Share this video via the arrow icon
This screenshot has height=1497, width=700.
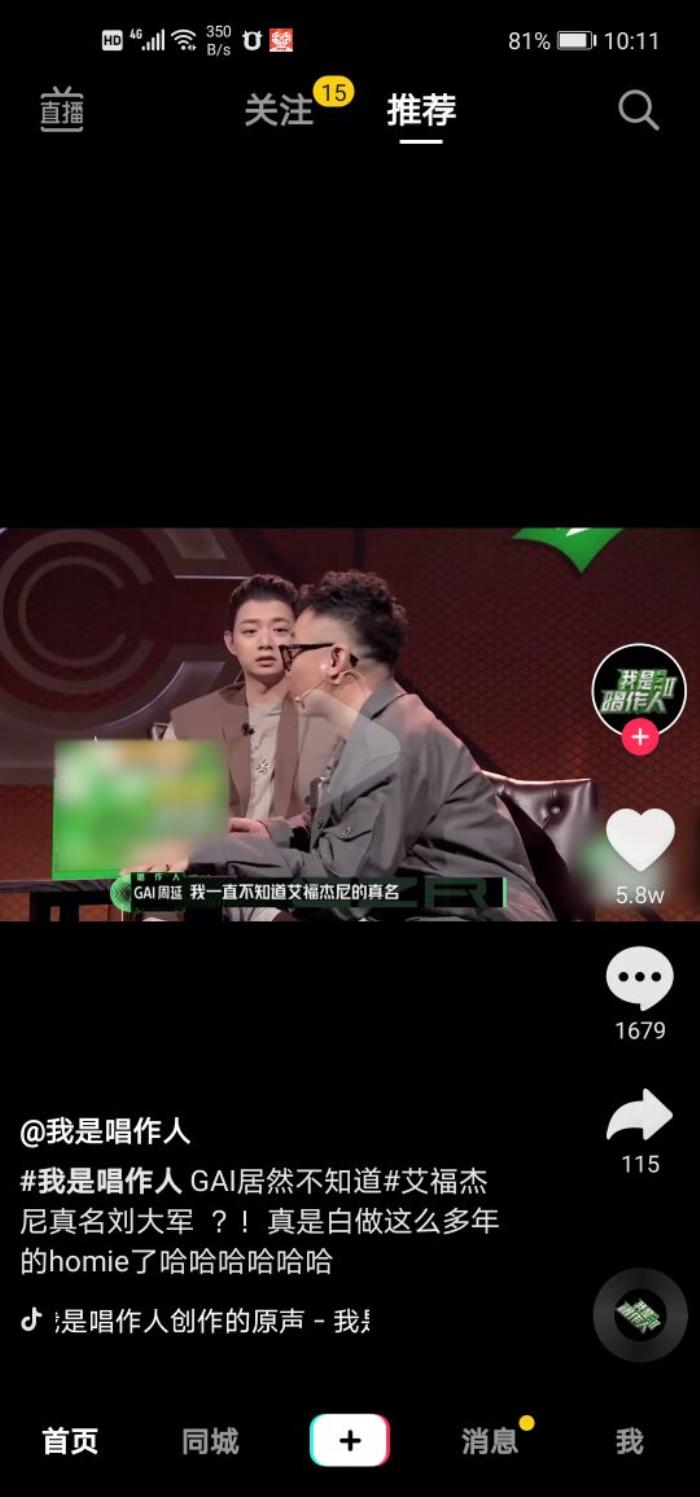[639, 1117]
